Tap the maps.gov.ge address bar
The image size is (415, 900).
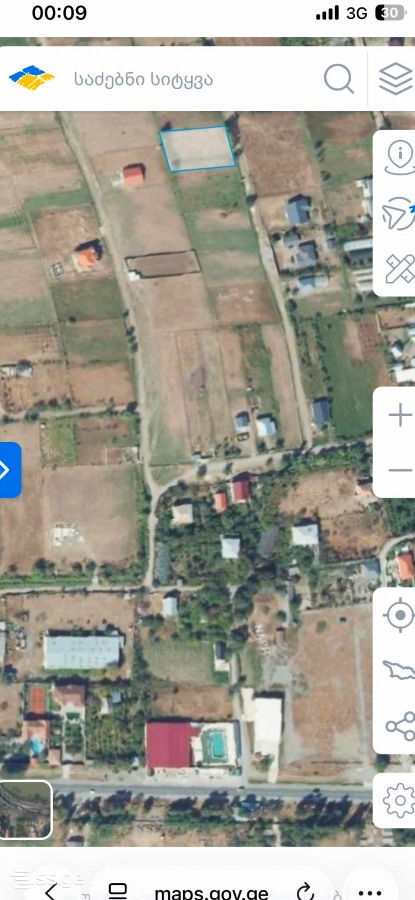pos(211,893)
